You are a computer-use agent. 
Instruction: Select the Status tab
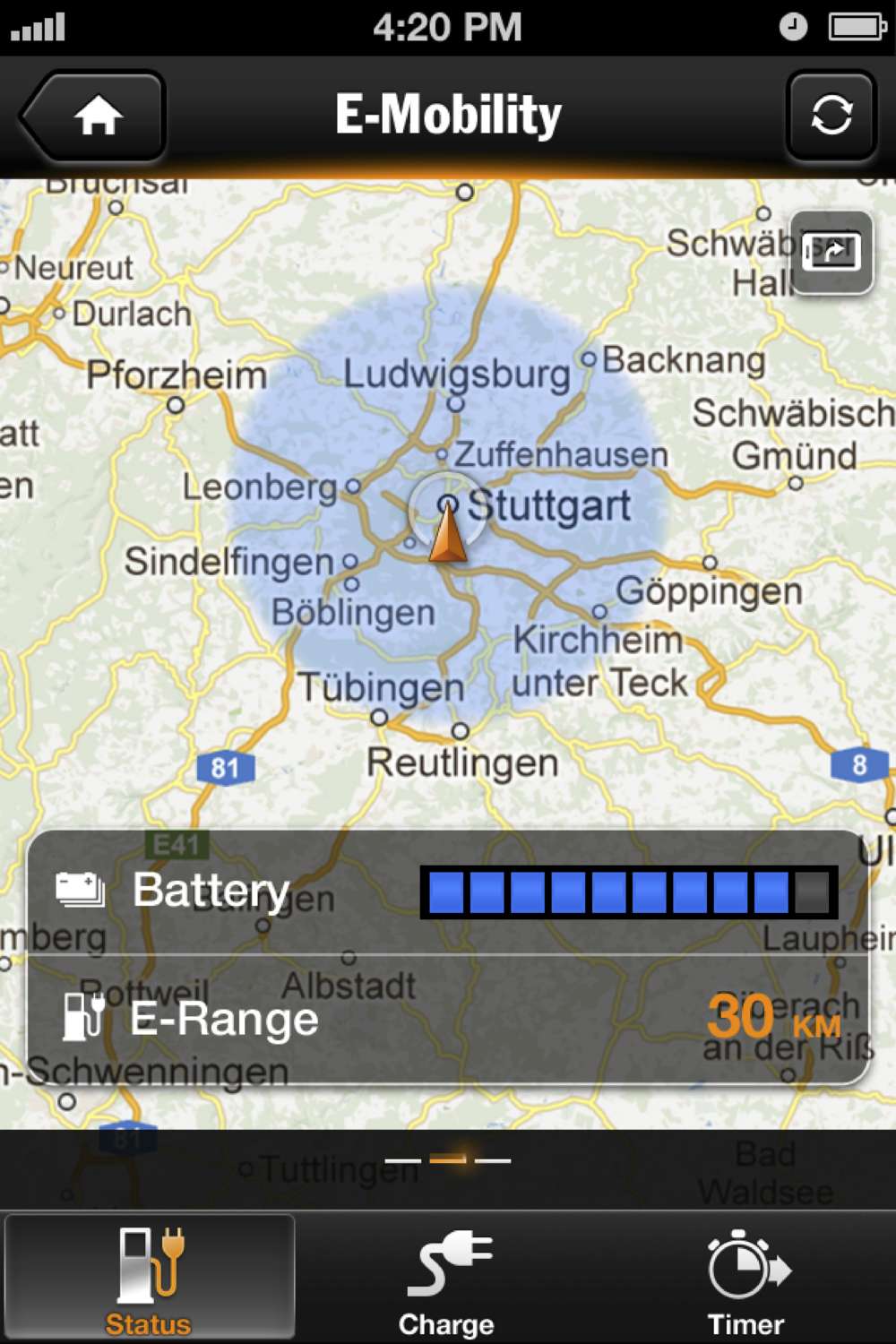149,1279
